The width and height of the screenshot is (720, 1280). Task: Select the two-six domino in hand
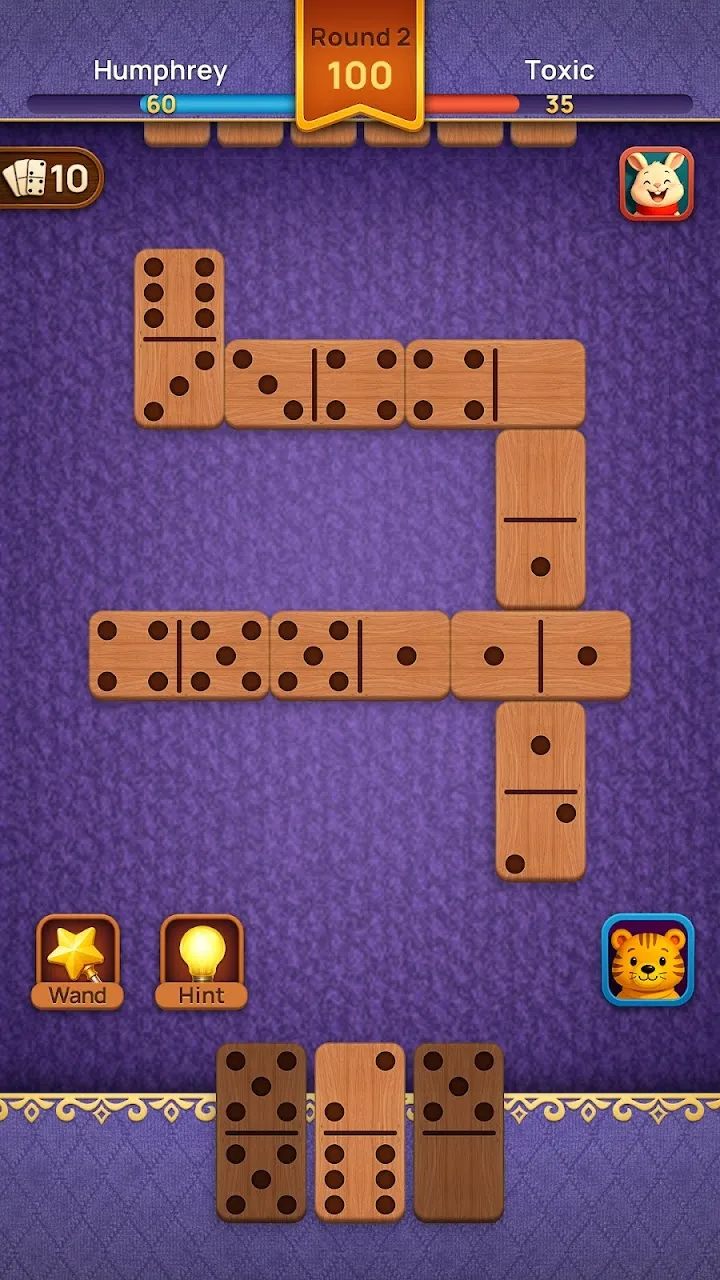click(x=360, y=1132)
